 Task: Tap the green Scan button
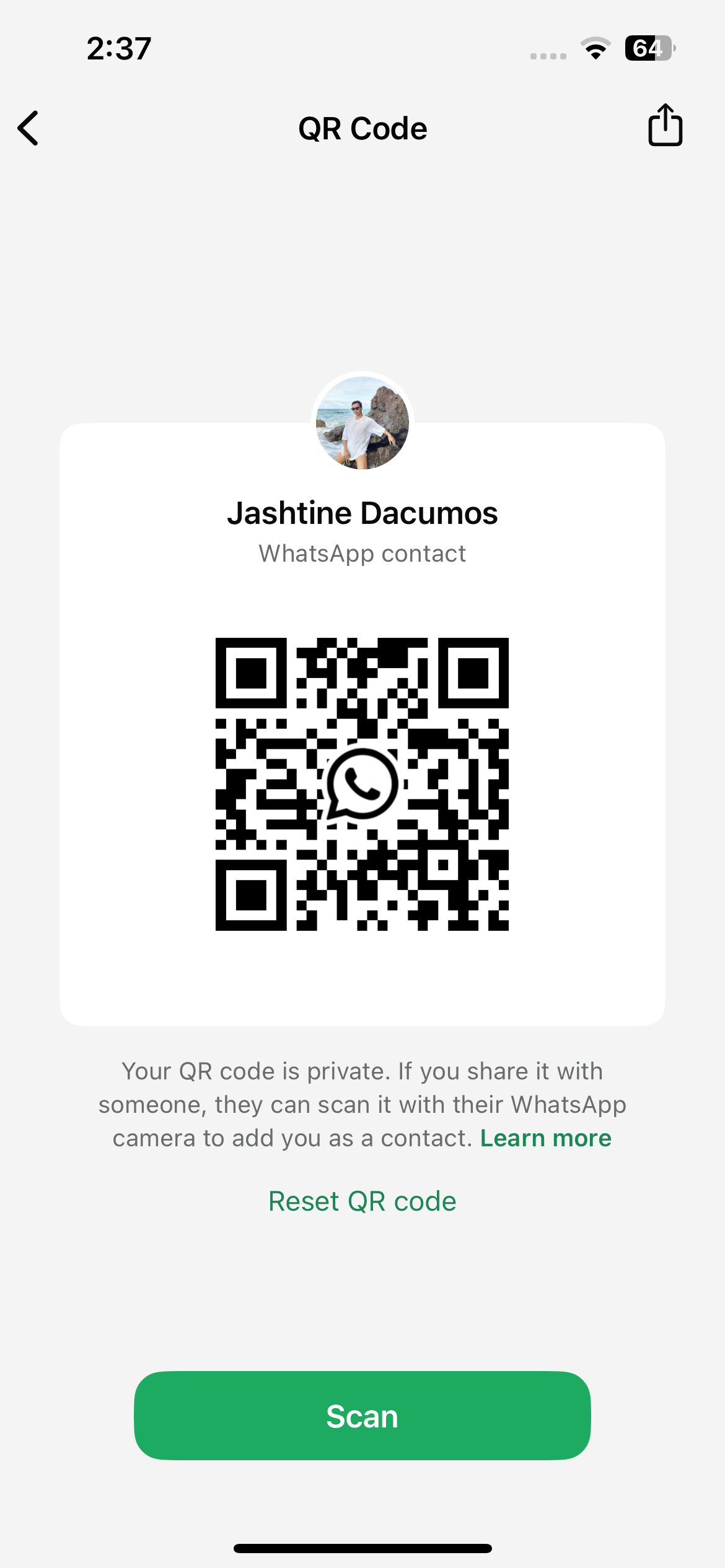[362, 1416]
